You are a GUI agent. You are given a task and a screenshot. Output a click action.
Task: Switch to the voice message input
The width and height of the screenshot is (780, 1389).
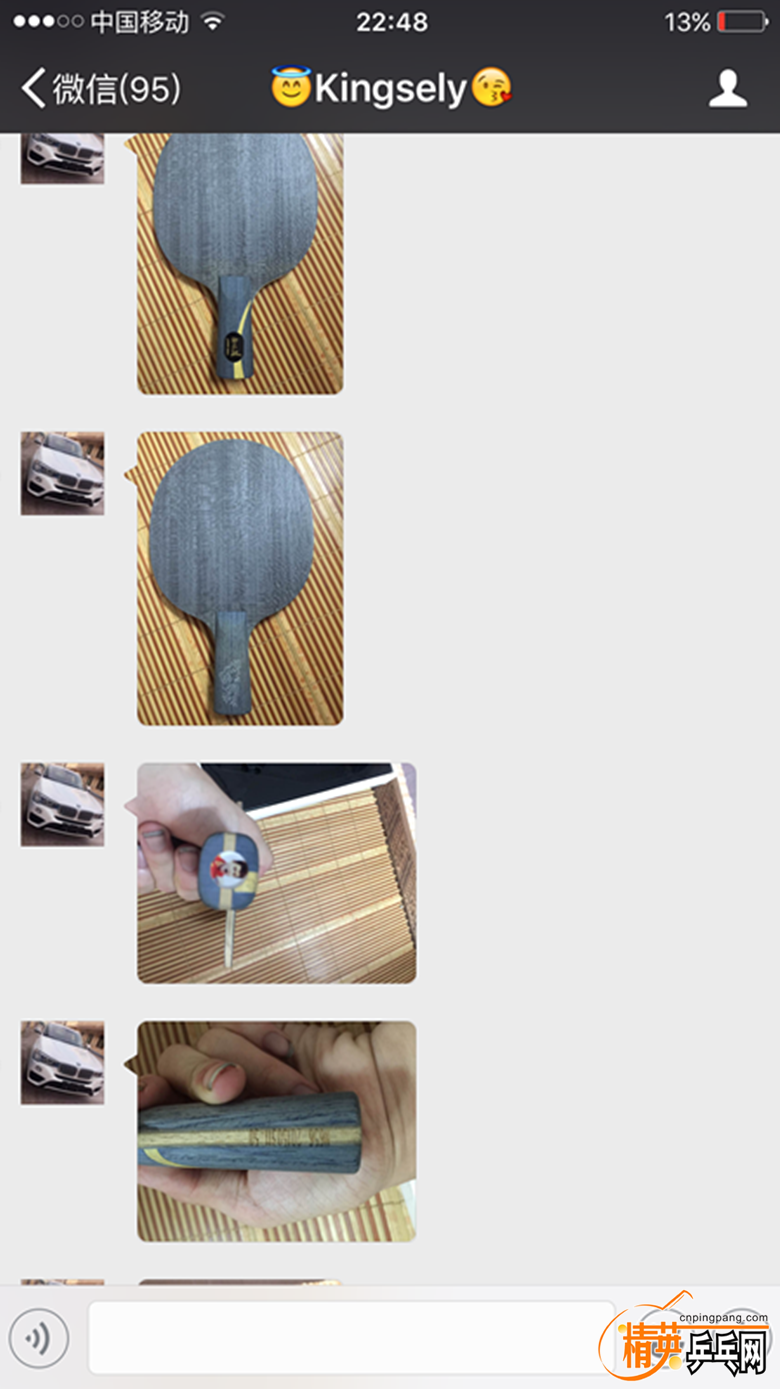[39, 1338]
